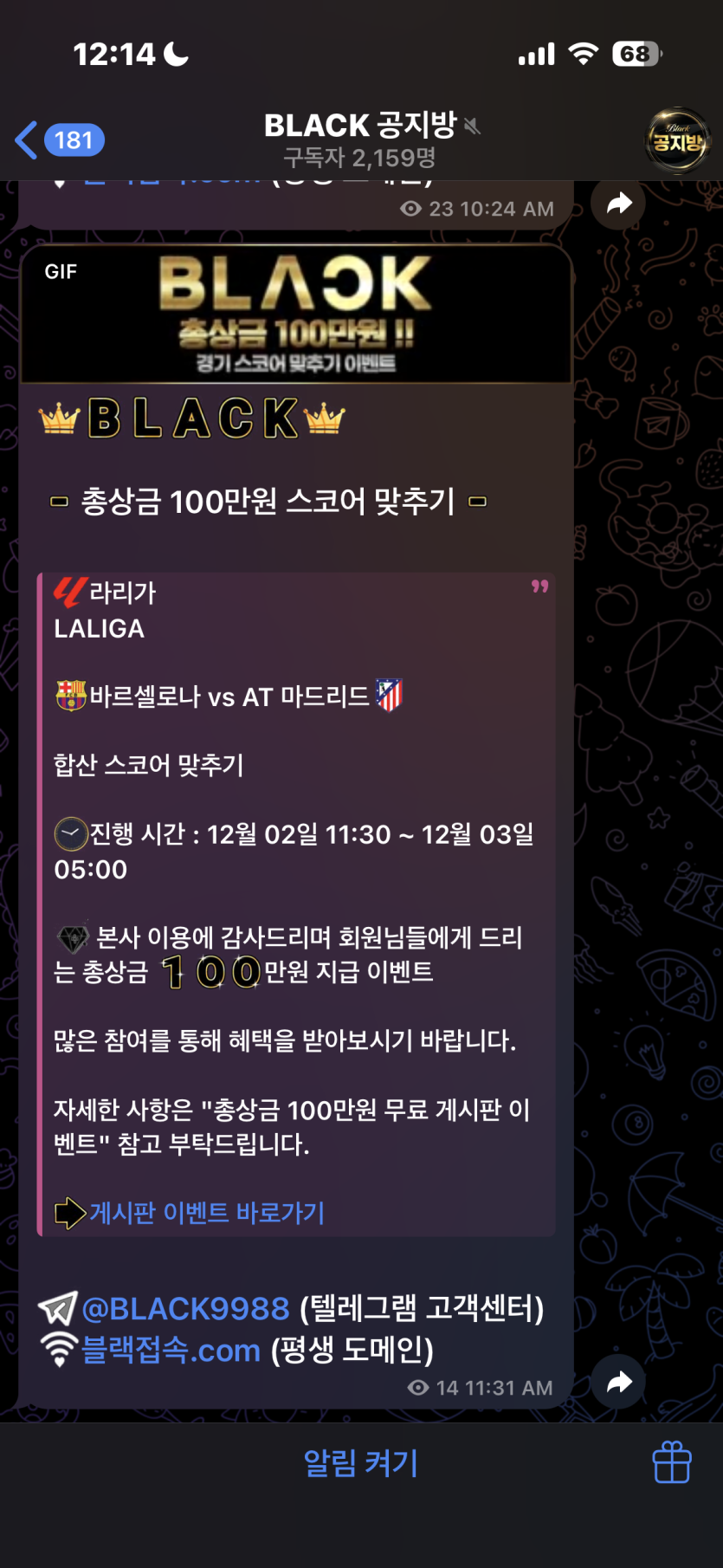Play the BLACK event GIF
723x1568 pixels.
[x=295, y=314]
